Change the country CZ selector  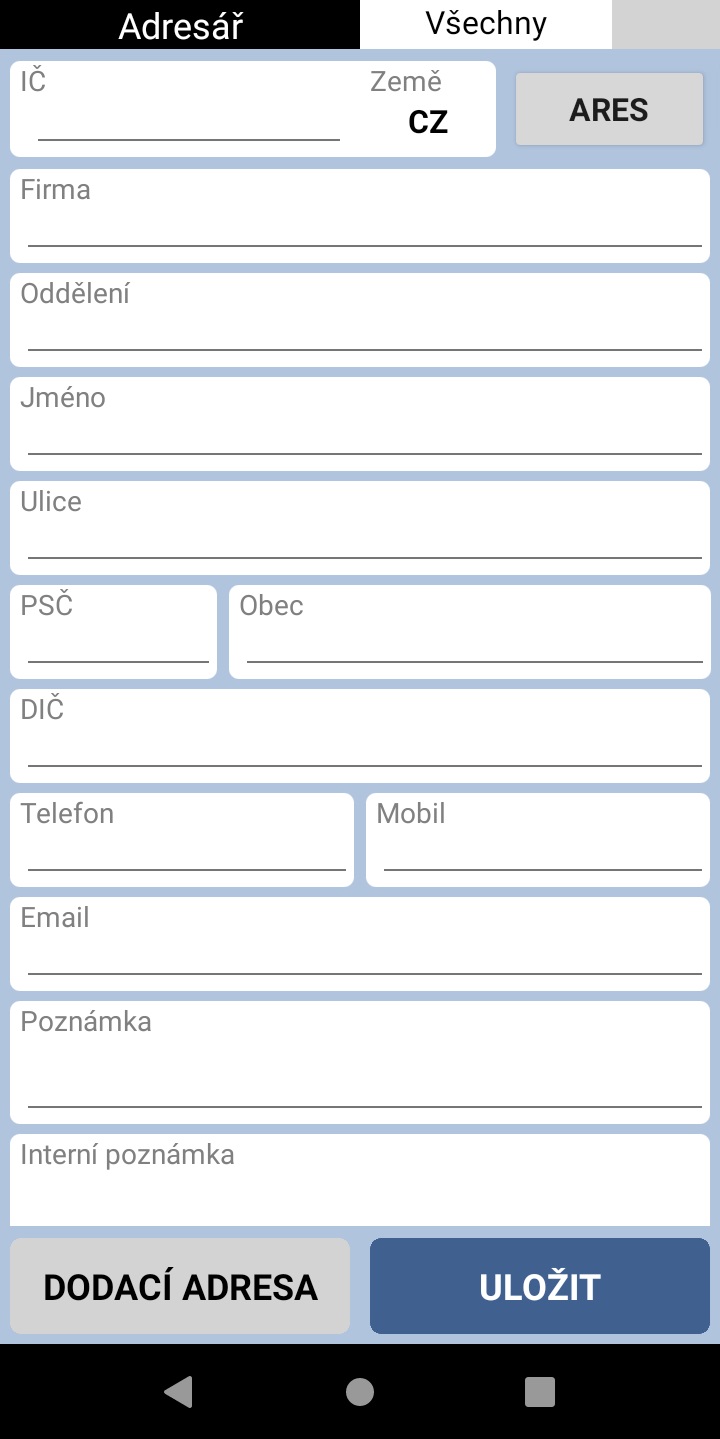(x=428, y=123)
